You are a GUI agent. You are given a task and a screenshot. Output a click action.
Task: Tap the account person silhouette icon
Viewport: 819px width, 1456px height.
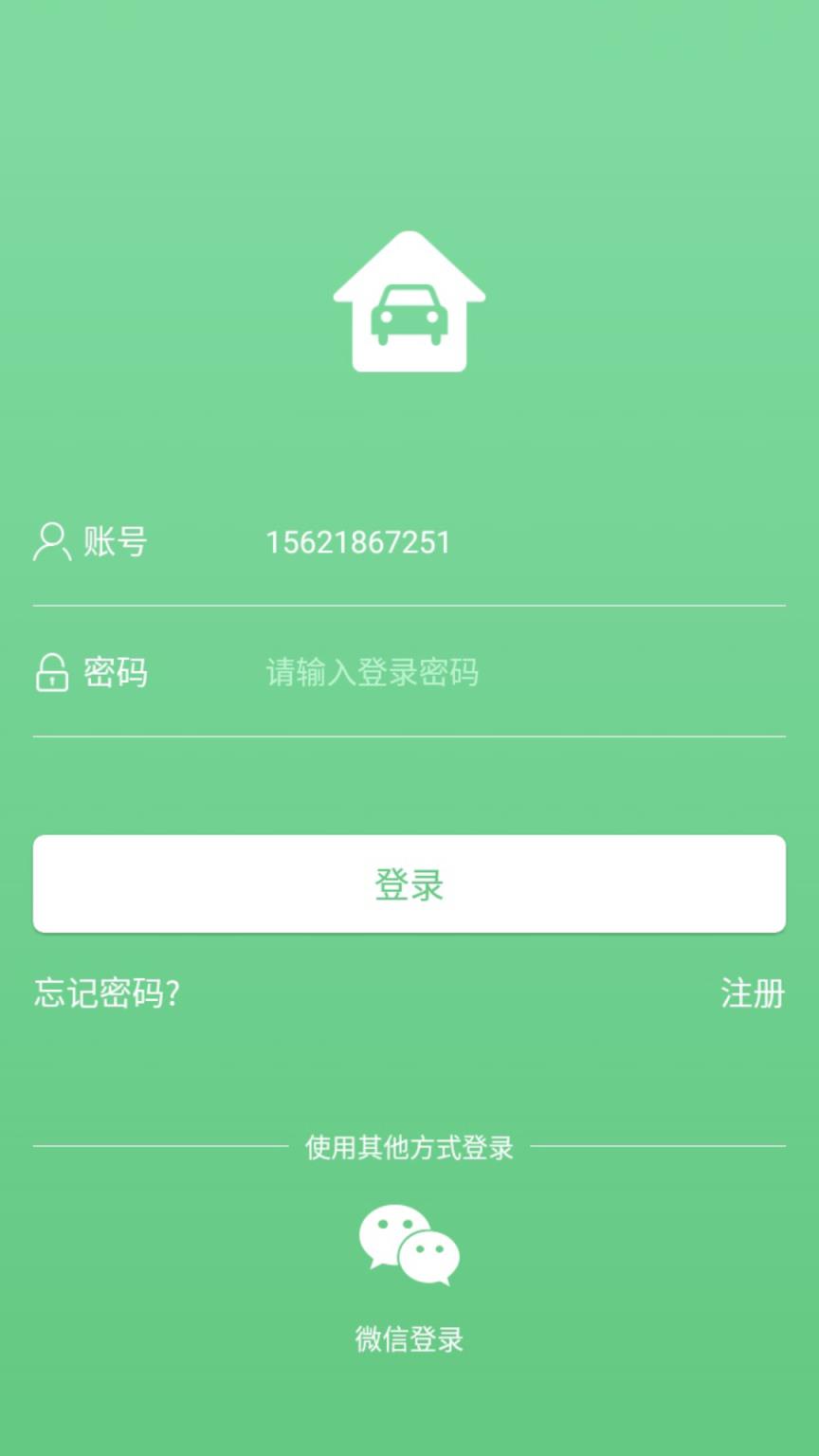tap(52, 541)
